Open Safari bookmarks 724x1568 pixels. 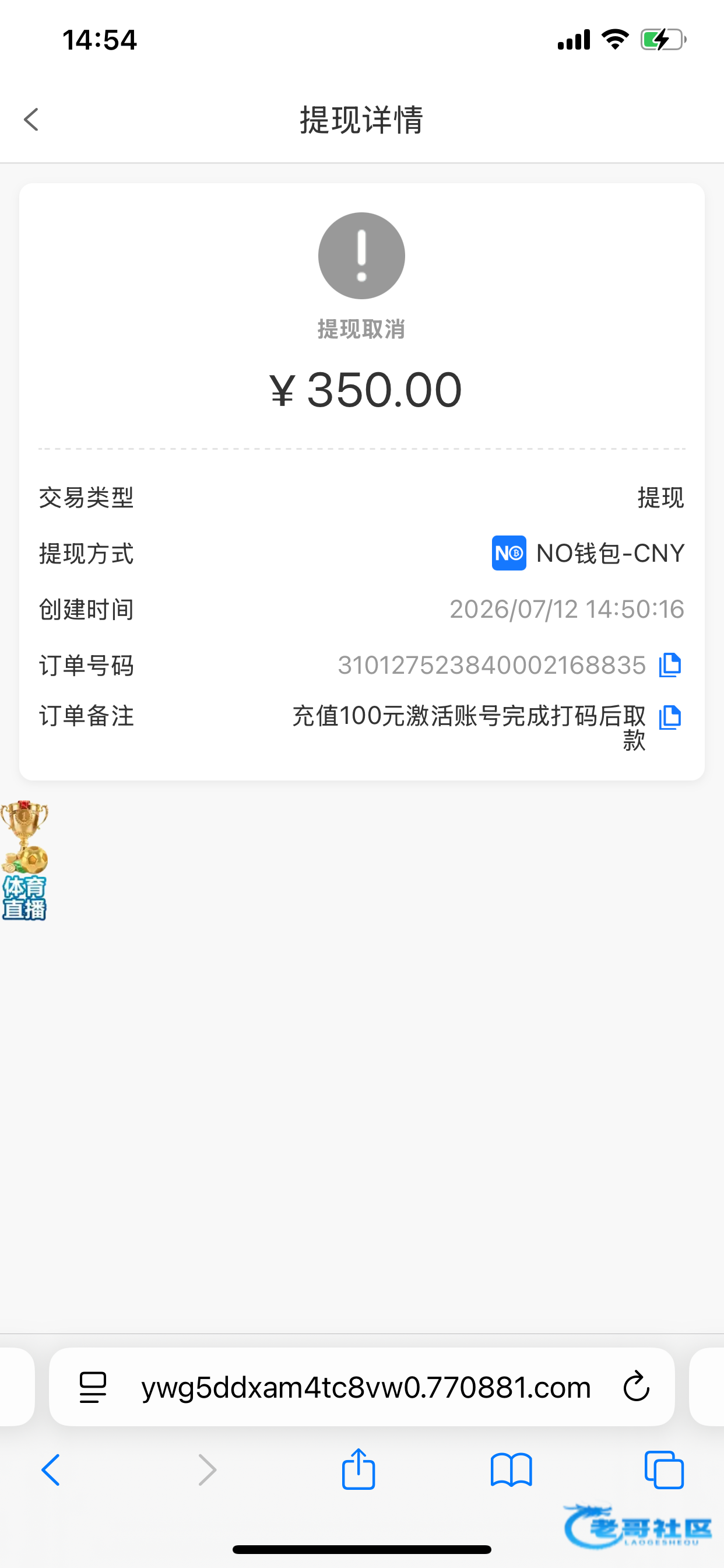click(x=511, y=1470)
